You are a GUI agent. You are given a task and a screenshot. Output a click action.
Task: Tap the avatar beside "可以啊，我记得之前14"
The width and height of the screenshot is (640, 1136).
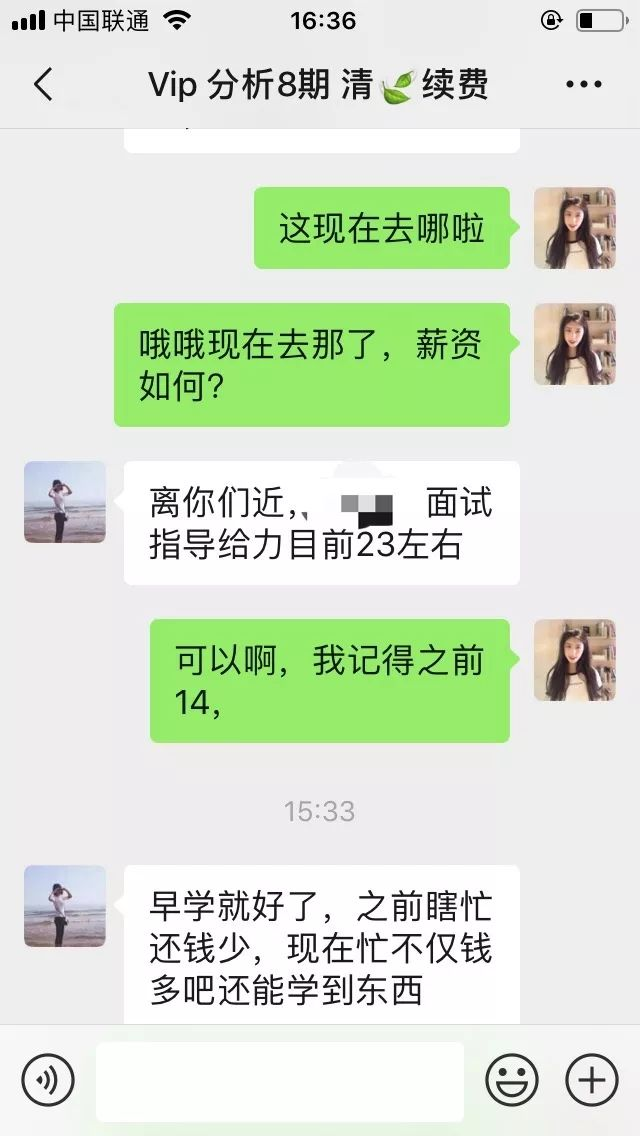pos(574,660)
